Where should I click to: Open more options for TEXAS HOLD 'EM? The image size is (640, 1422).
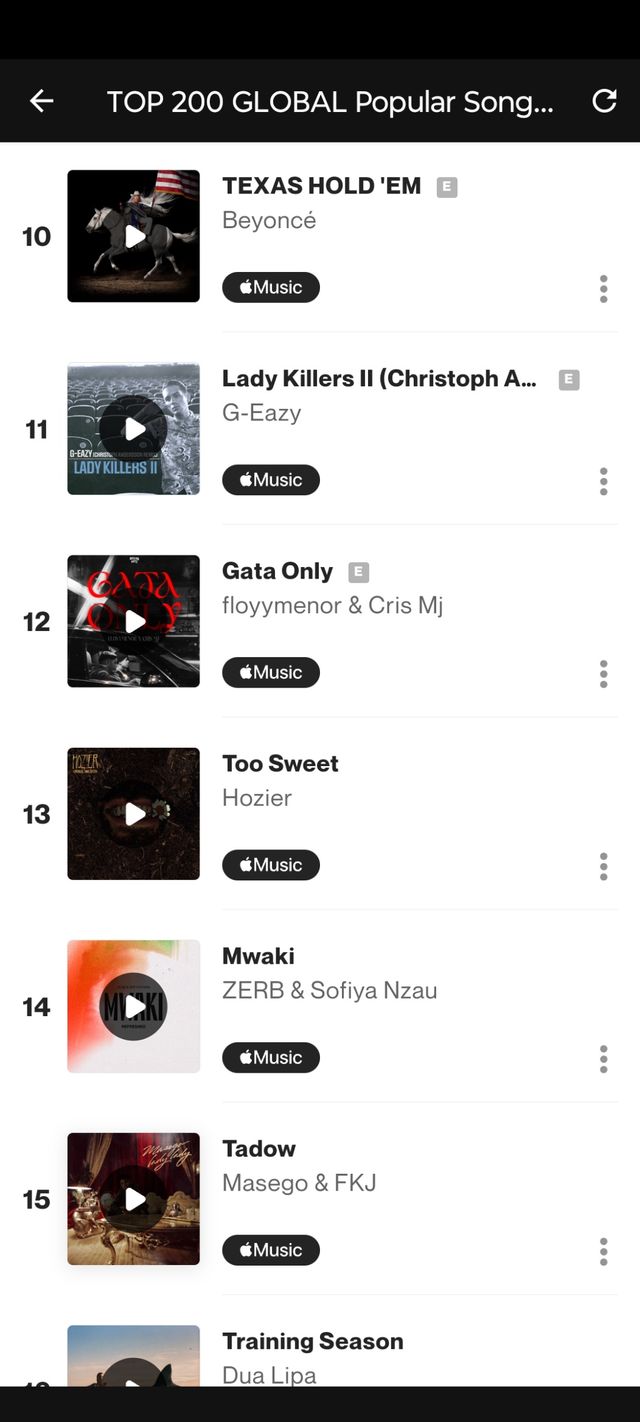(603, 288)
